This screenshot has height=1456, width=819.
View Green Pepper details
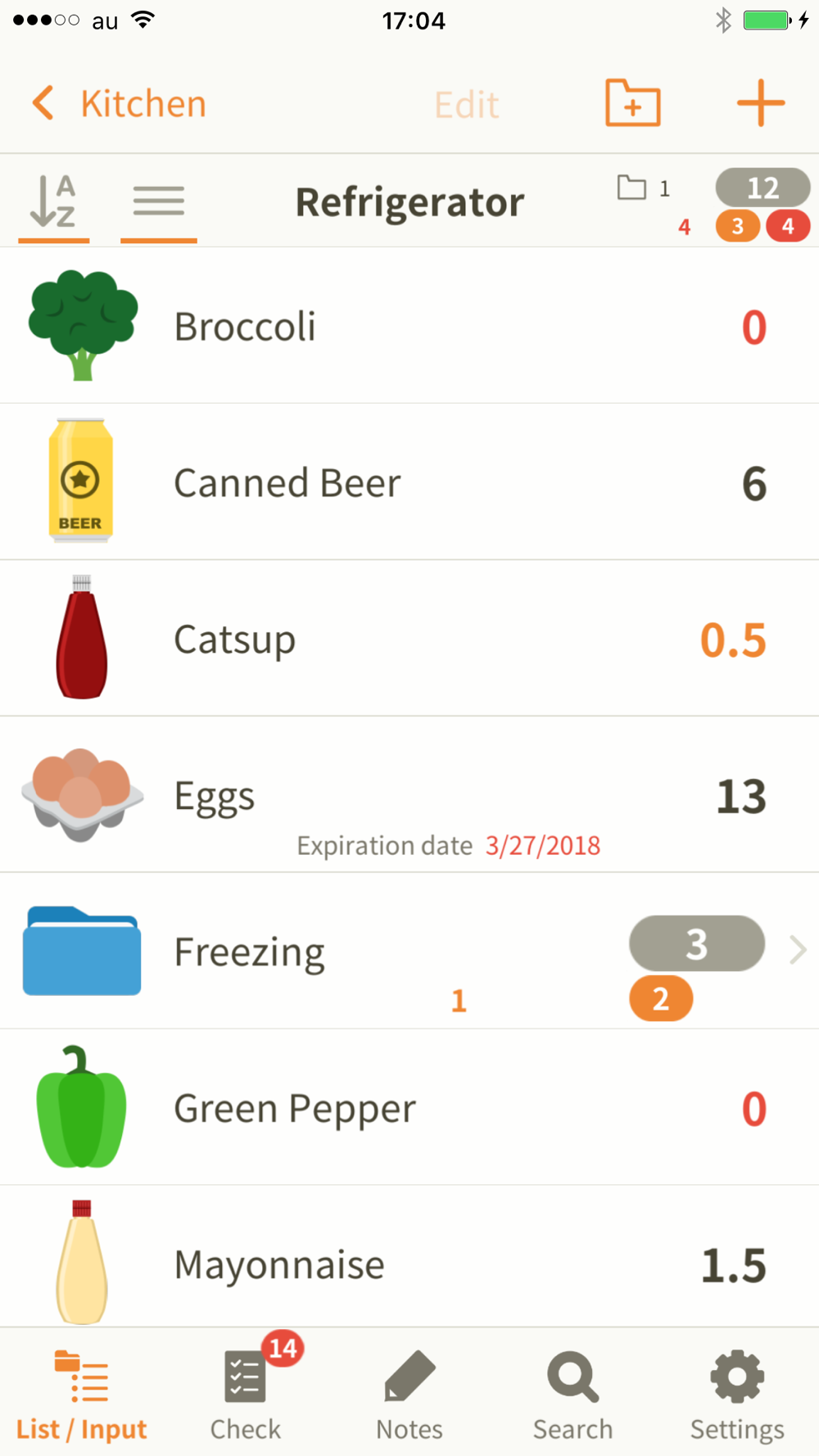409,1108
